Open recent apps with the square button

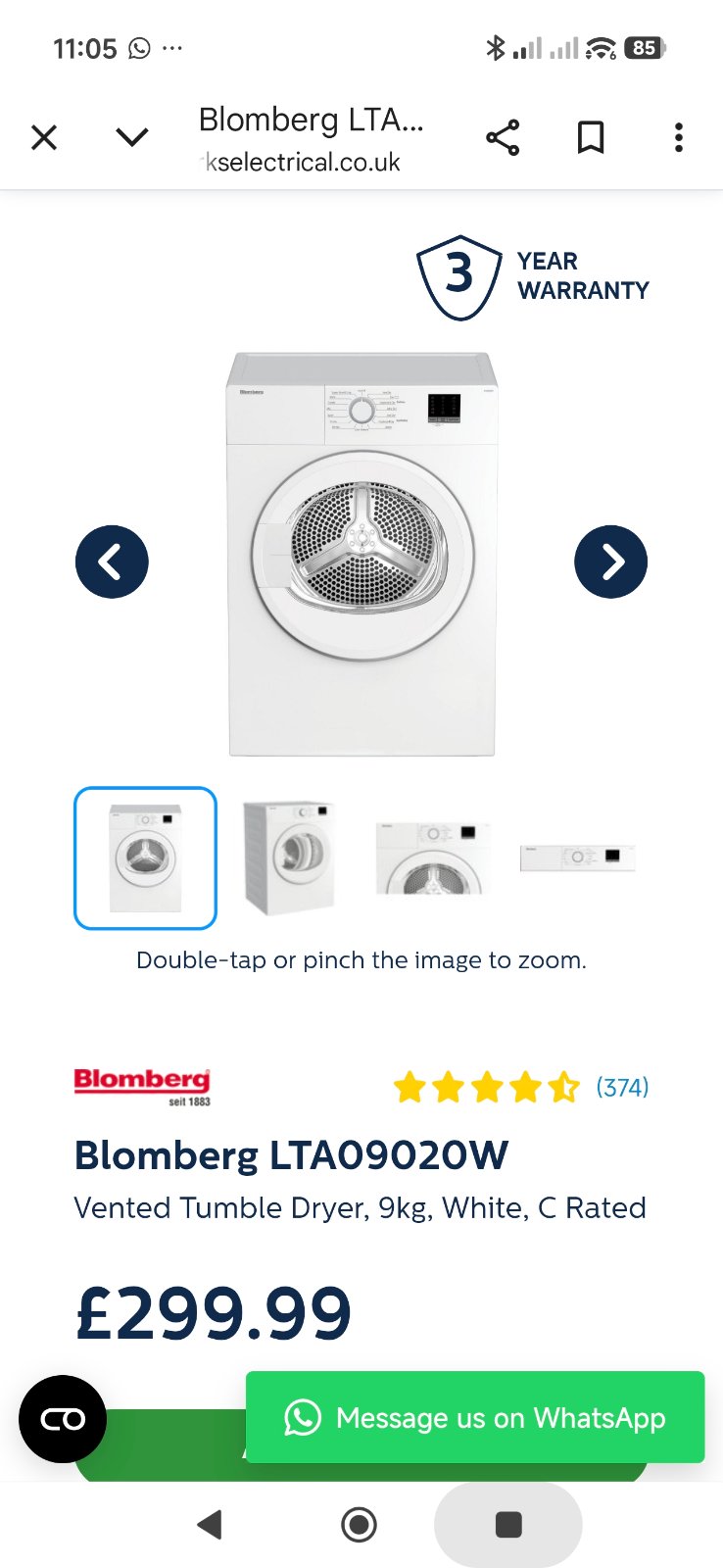point(507,1525)
